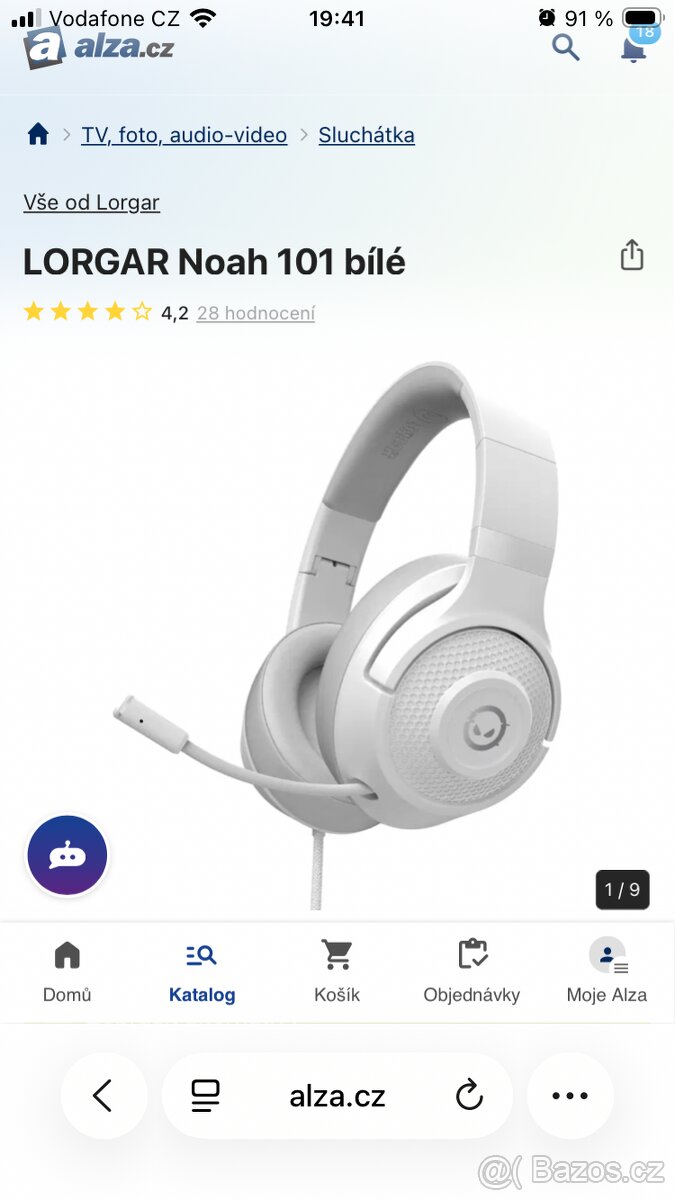The image size is (675, 1200).
Task: Open the Moje Alza account tab
Action: coord(607,971)
